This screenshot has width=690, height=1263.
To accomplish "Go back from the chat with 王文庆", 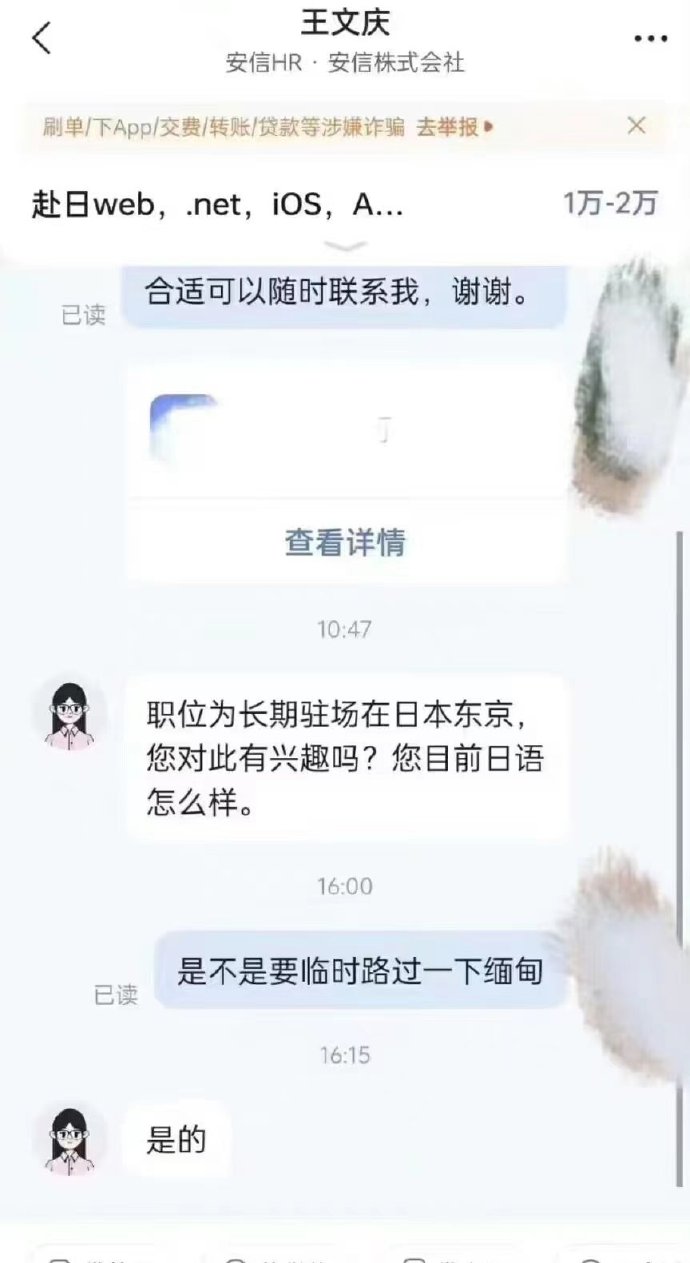I will 41,39.
